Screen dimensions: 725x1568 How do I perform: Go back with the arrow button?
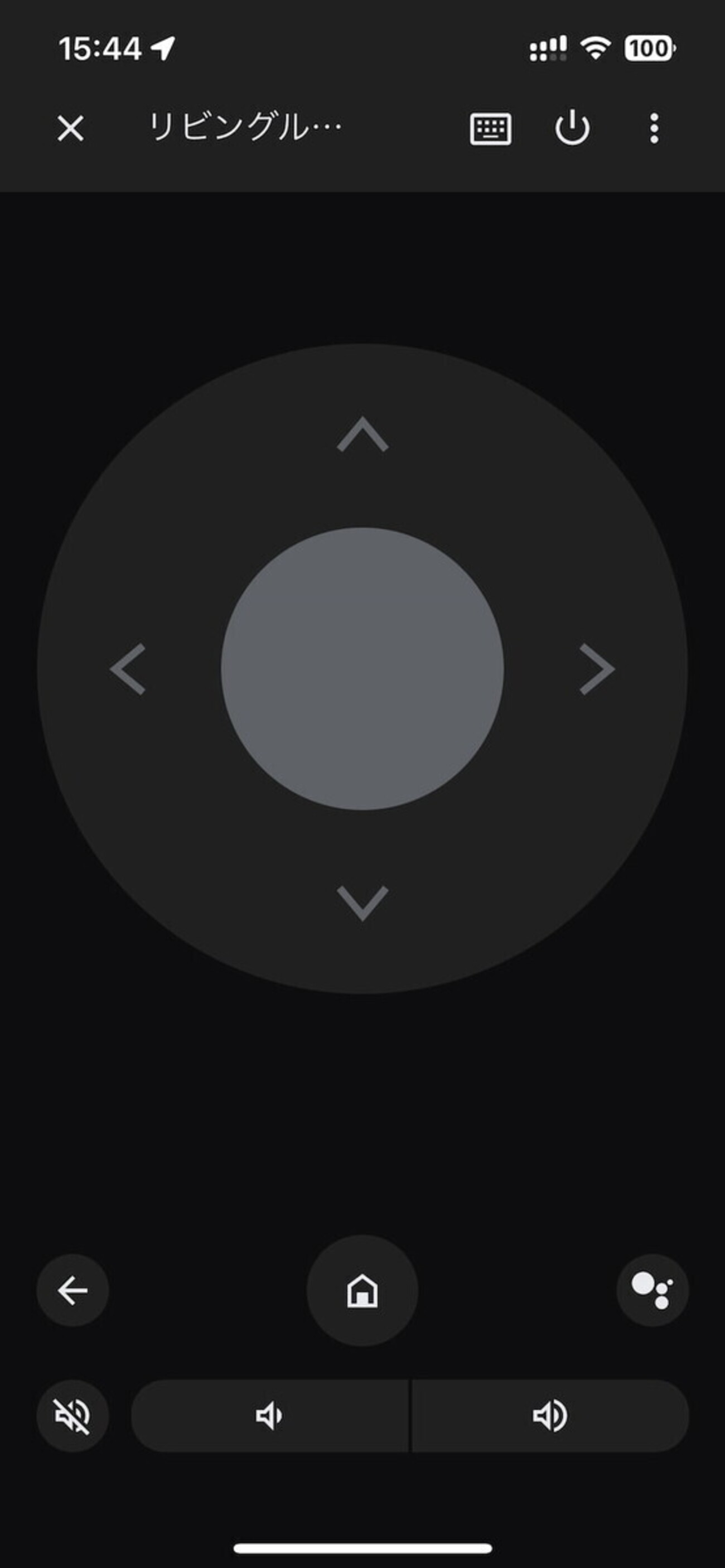[73, 1290]
